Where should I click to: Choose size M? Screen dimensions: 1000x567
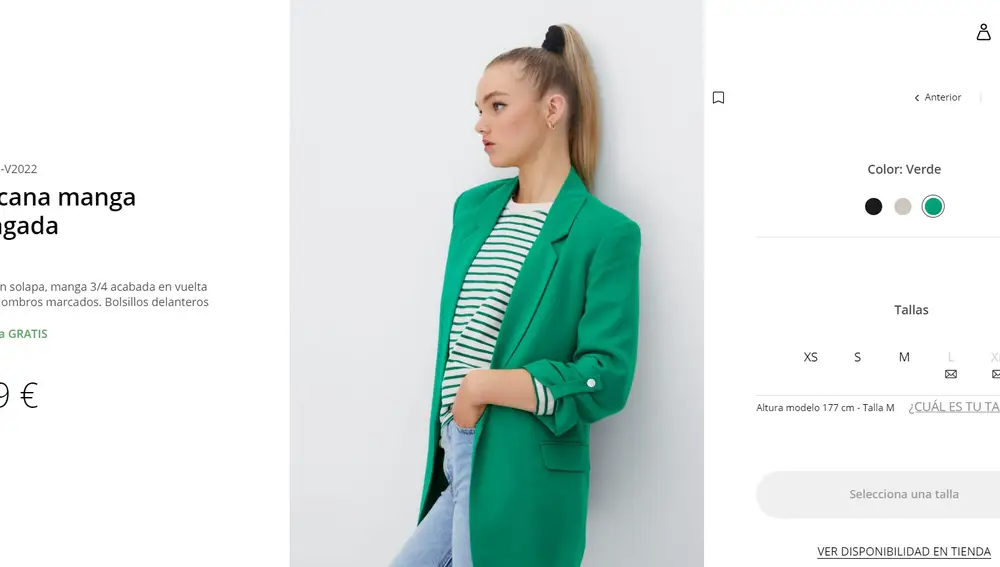tap(904, 357)
